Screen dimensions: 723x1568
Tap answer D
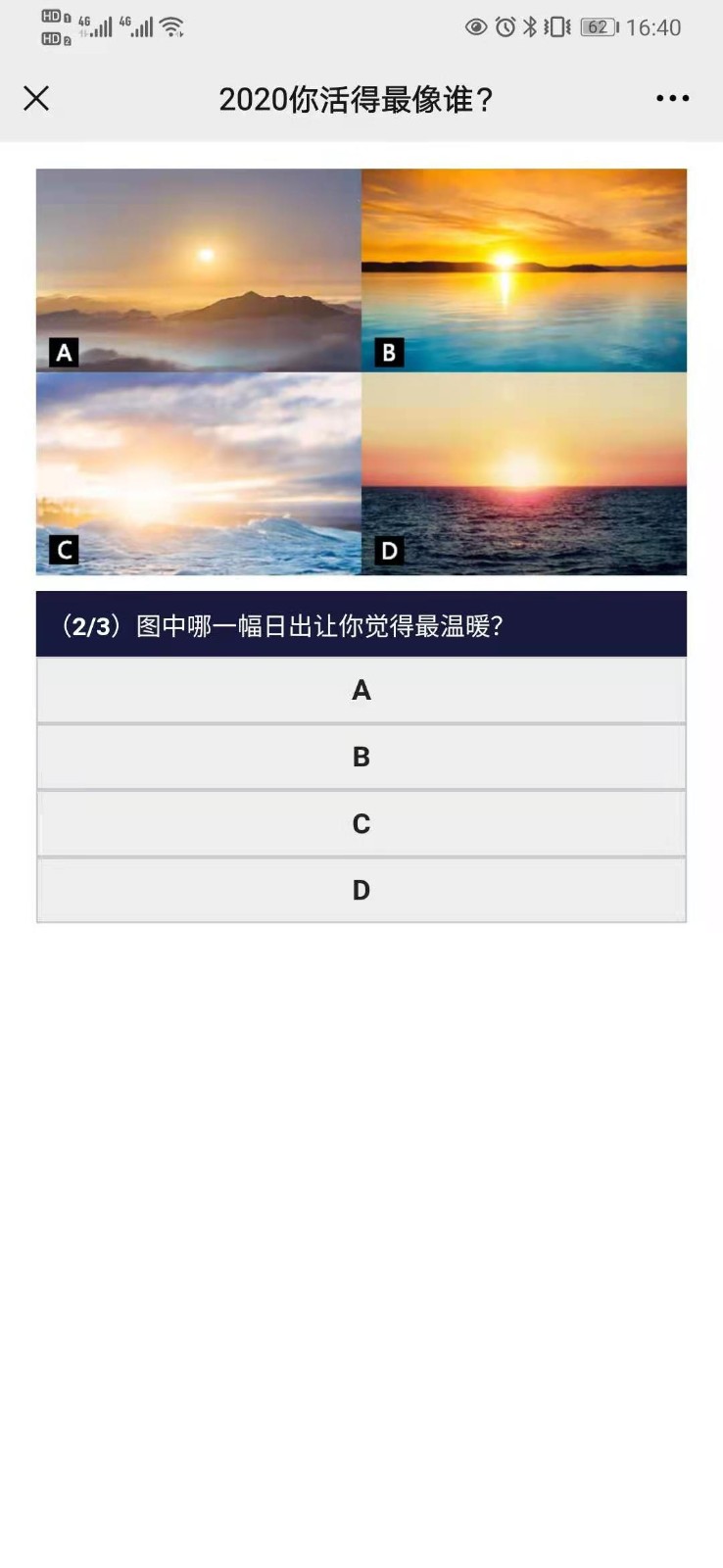tap(361, 890)
